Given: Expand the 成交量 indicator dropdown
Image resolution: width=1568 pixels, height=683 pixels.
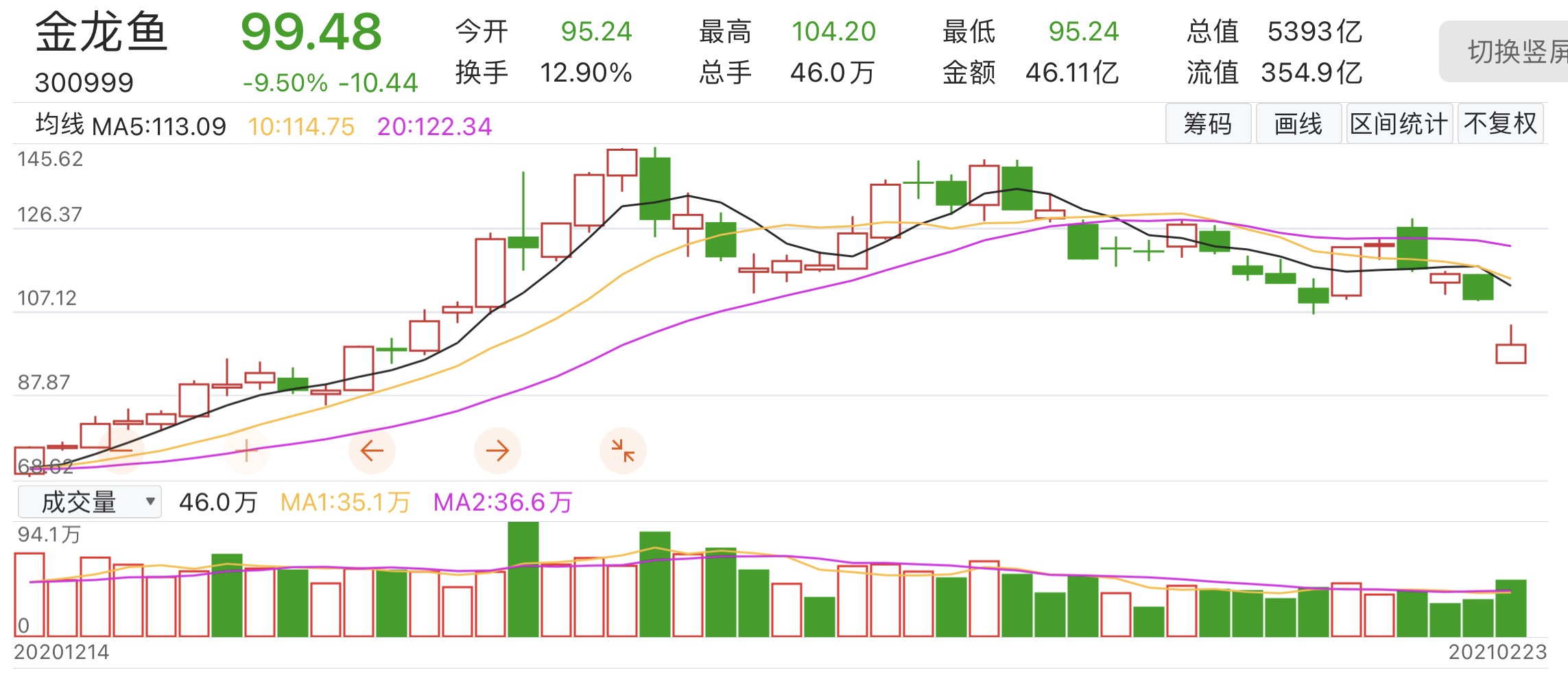Looking at the screenshot, I should tap(90, 502).
